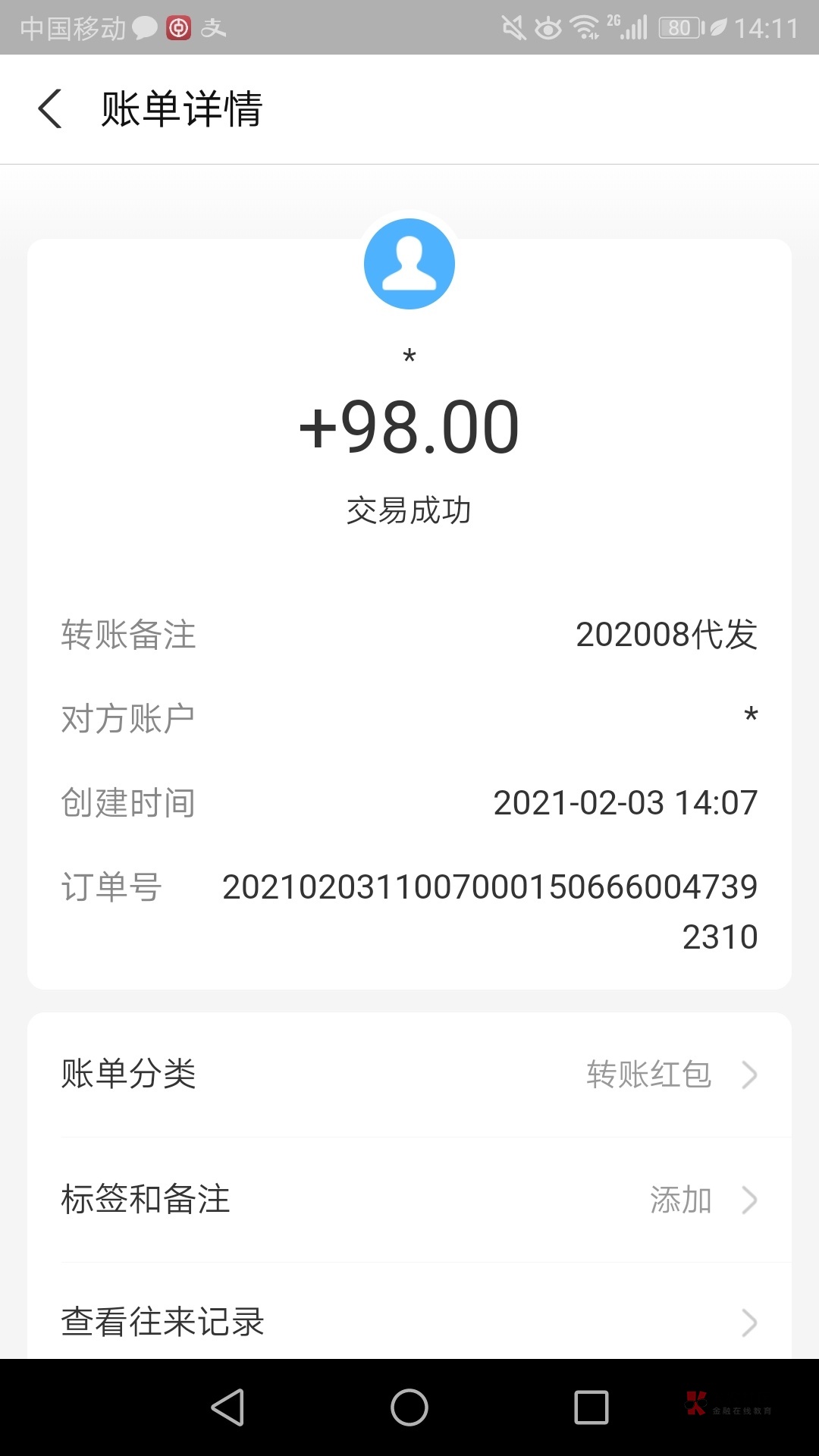
Task: Go back from the 账单详情 page
Action: coord(50,109)
